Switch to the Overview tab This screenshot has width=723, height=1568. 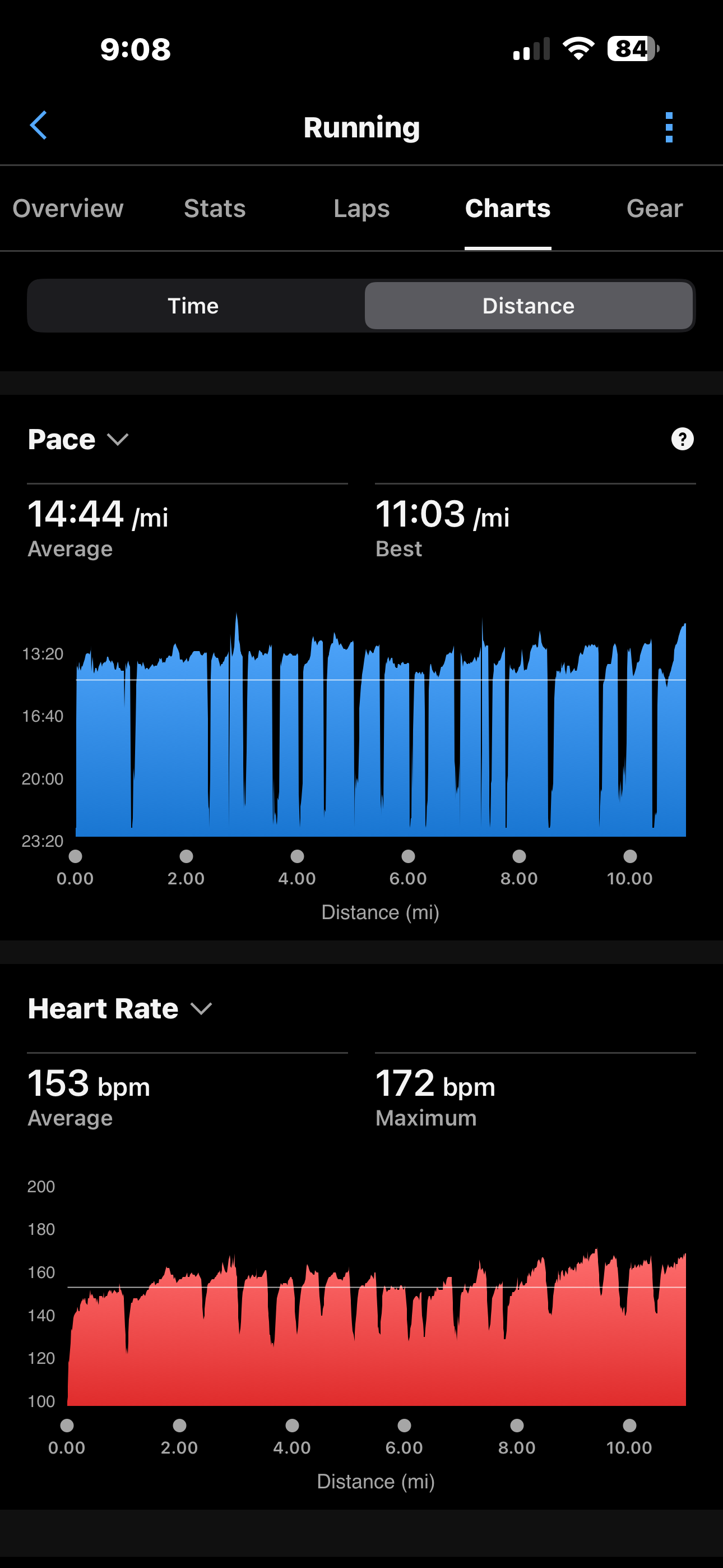coord(68,208)
